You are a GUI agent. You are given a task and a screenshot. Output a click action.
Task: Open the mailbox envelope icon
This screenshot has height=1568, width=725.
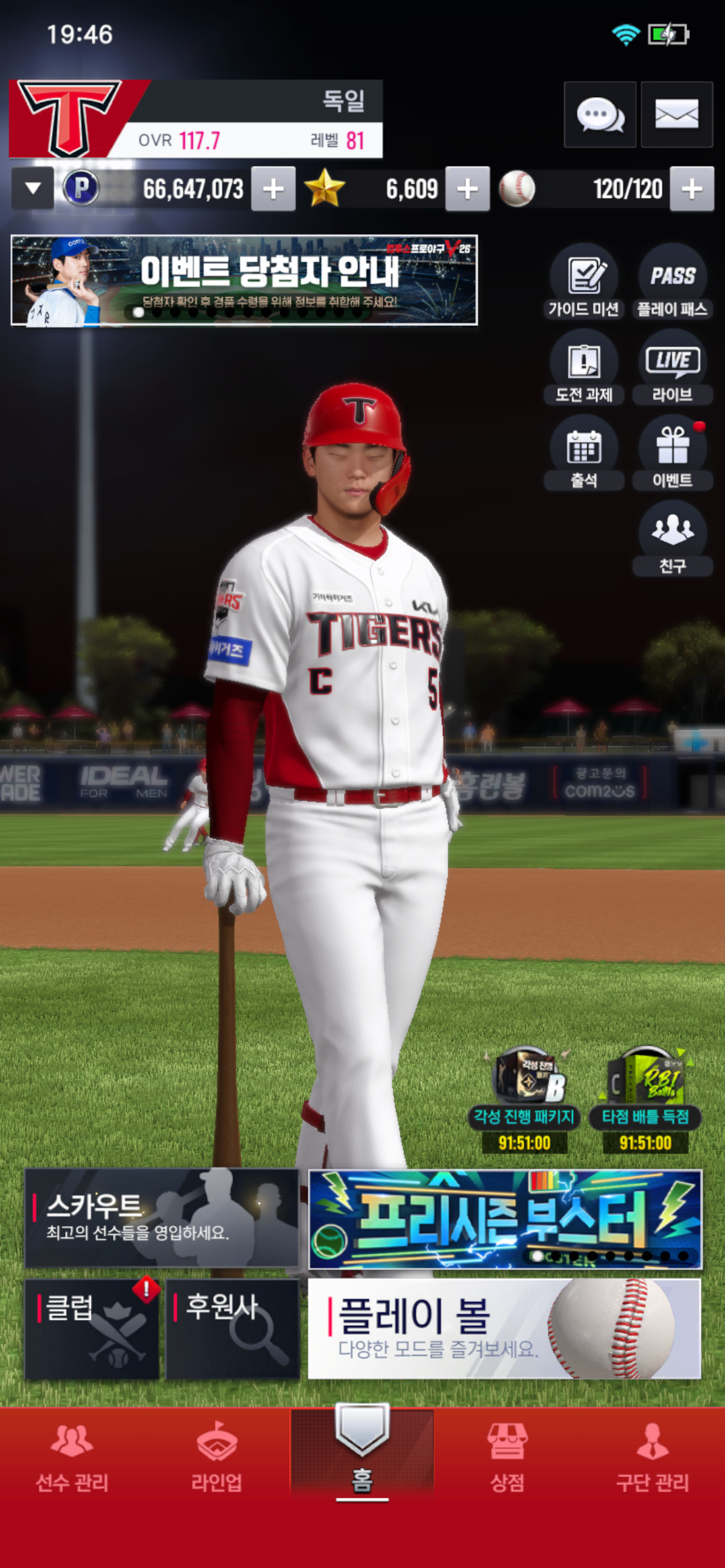[676, 115]
